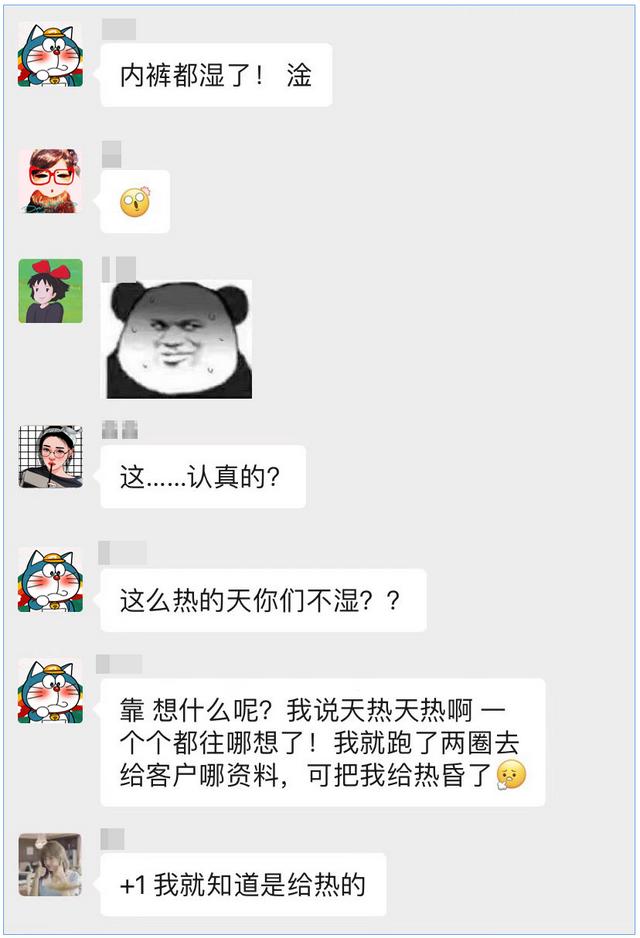Tap the avatar next to "这……认真的?"
This screenshot has width=640, height=938.
pyautogui.click(x=50, y=457)
